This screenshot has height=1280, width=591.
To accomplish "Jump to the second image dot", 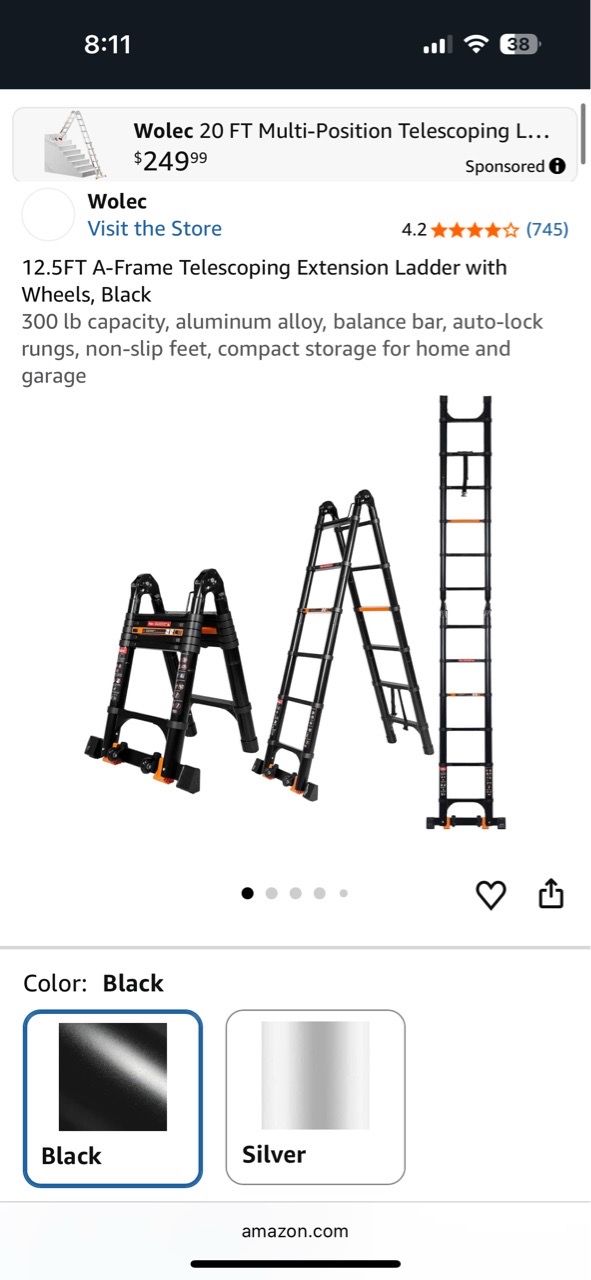I will point(271,893).
